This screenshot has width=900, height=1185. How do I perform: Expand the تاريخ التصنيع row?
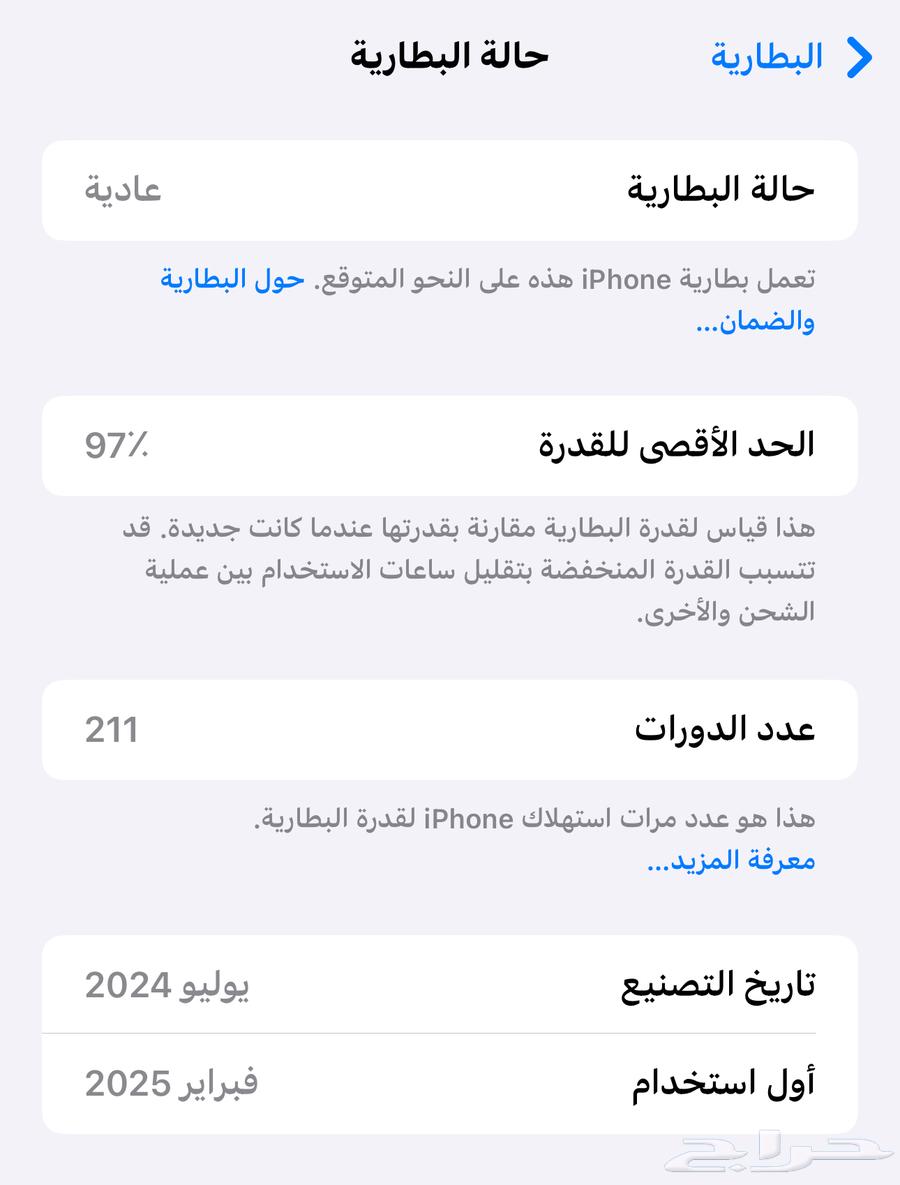450,984
